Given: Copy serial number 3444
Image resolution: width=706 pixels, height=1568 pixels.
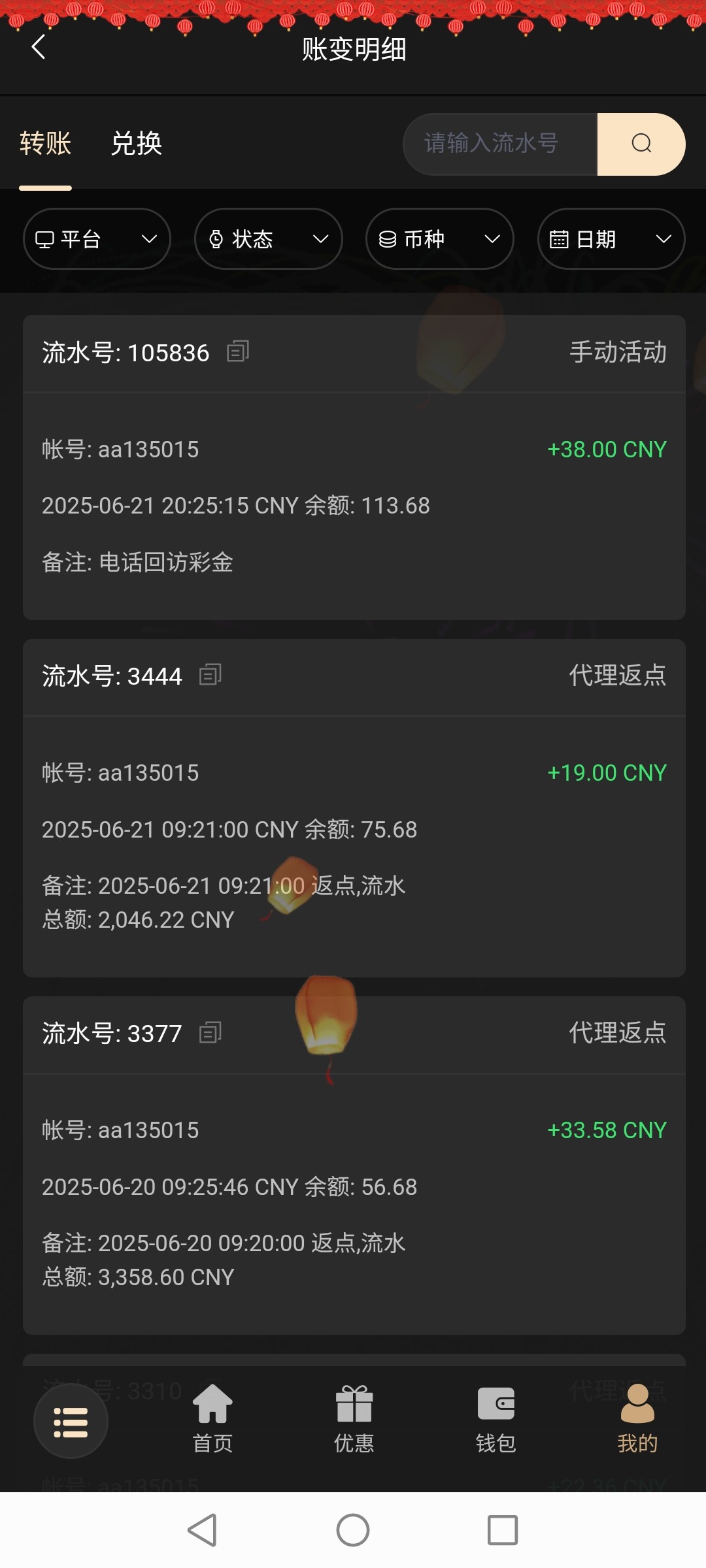Looking at the screenshot, I should tap(210, 675).
